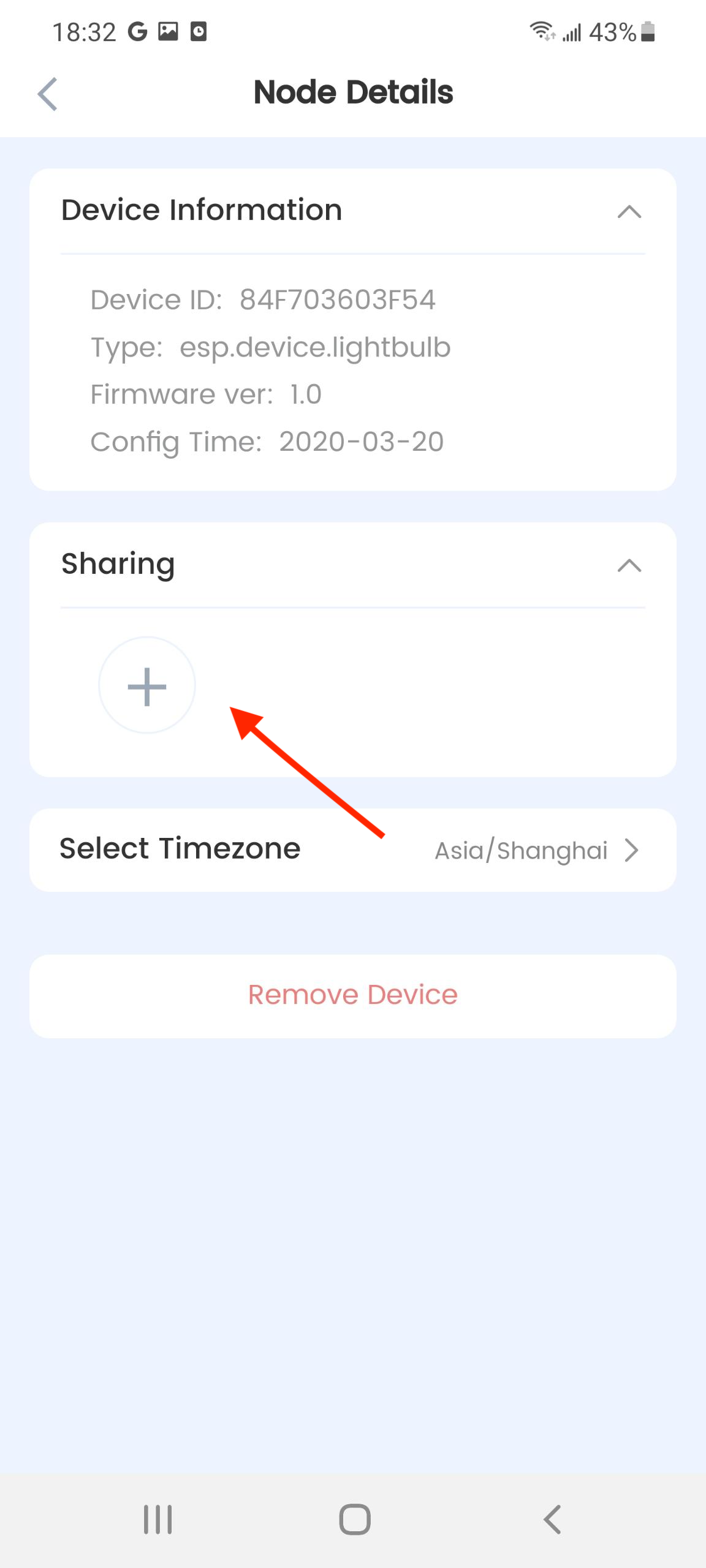Tap Remove Device
706x1568 pixels.
(x=353, y=995)
